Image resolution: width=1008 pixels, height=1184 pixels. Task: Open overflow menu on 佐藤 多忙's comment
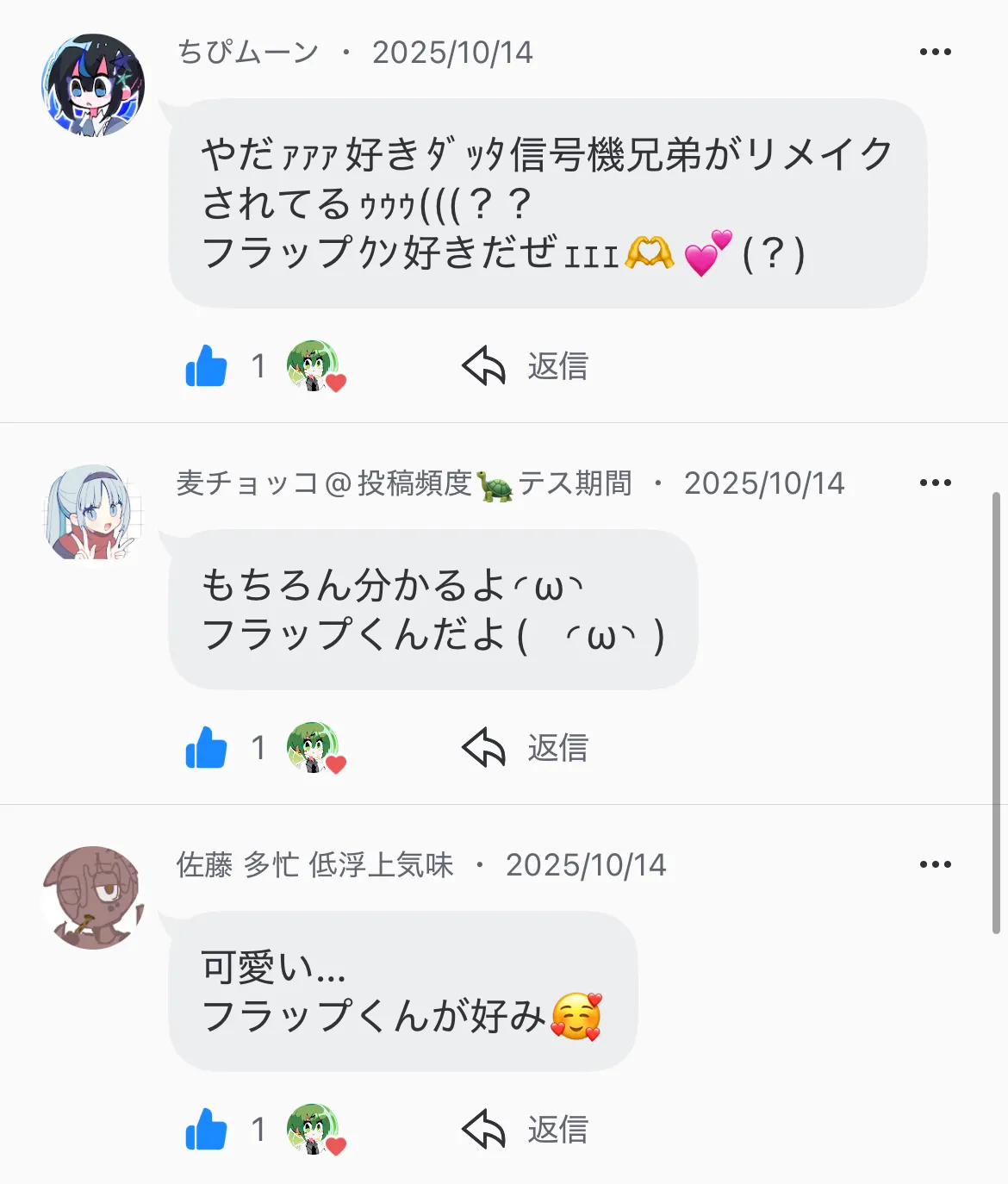click(x=935, y=864)
